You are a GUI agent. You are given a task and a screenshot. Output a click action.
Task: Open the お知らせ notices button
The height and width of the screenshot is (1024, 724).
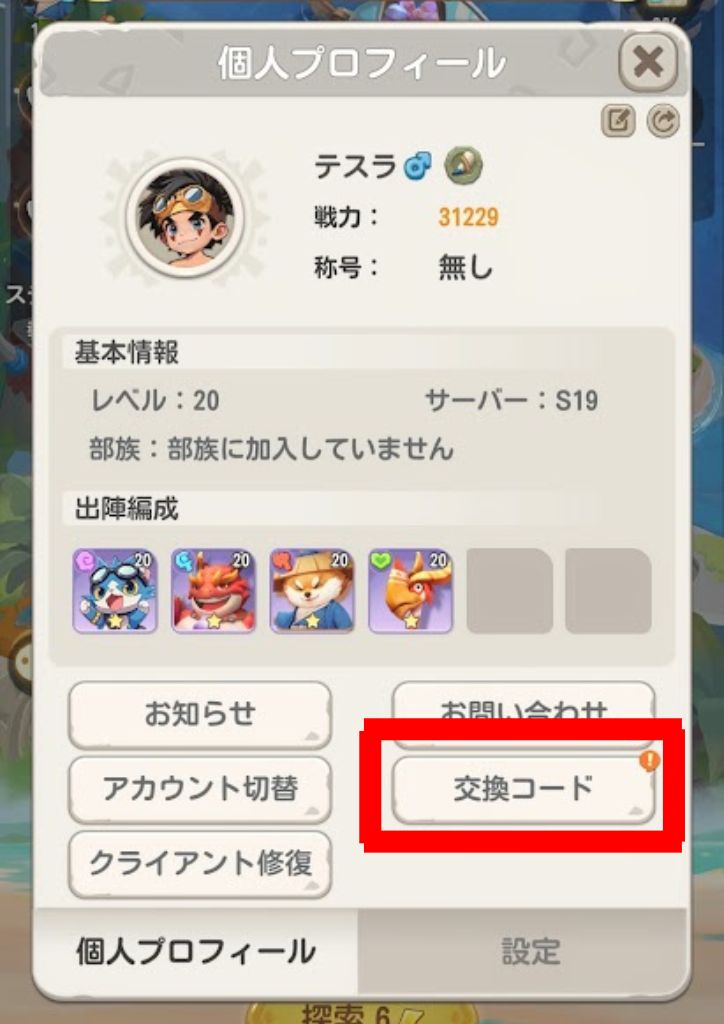[199, 714]
